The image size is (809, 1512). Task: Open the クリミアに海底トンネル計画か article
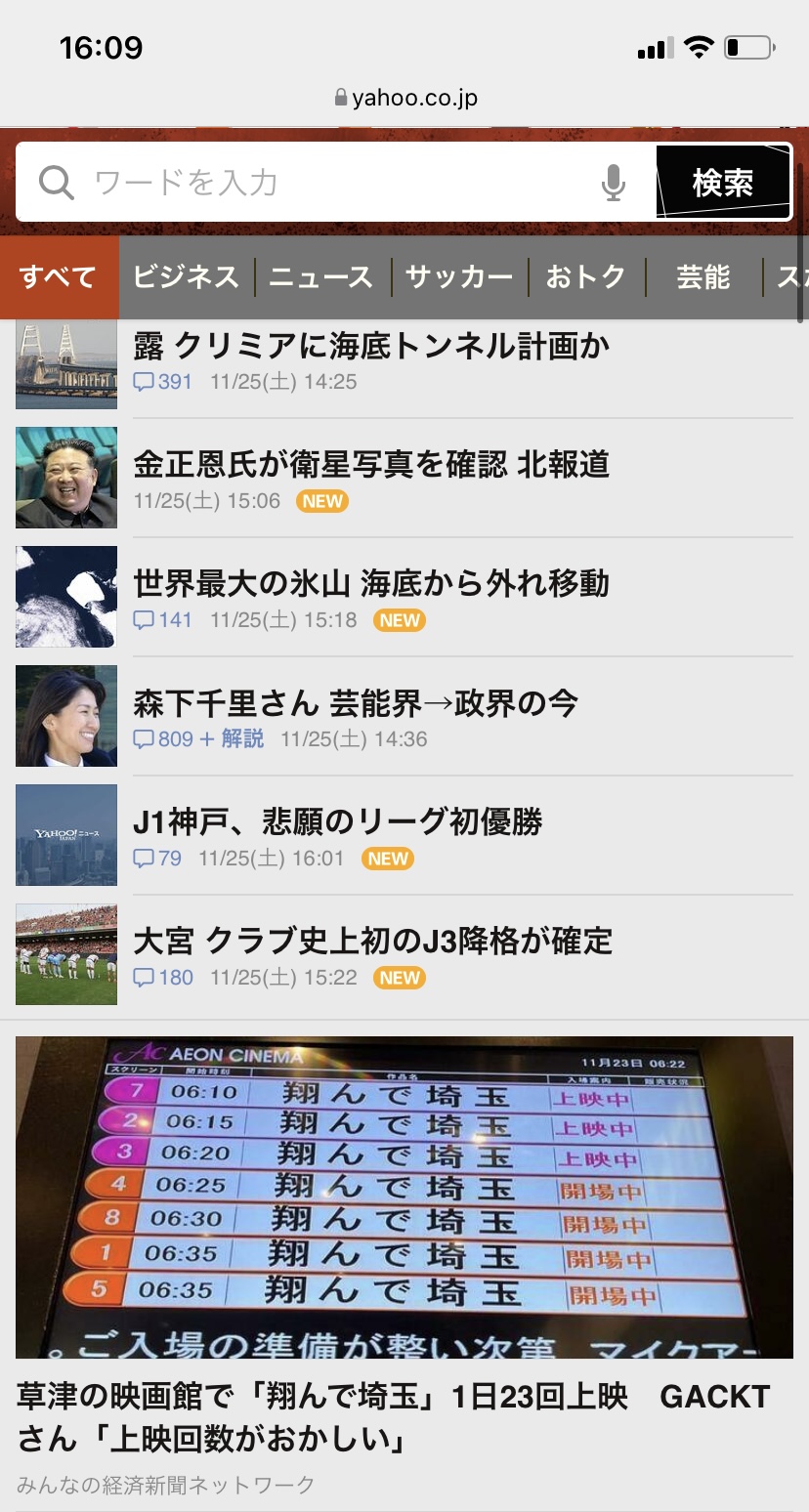coord(404,363)
